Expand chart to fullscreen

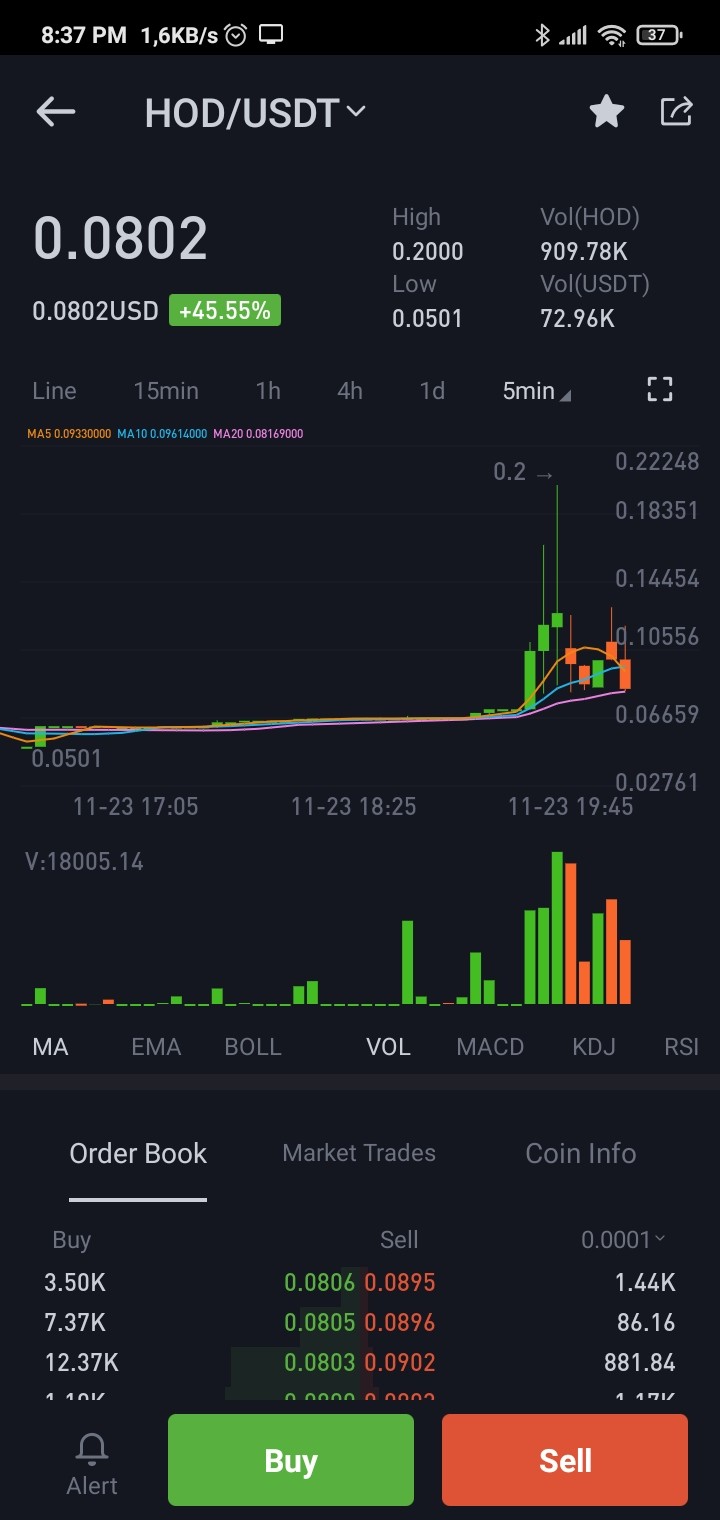pos(660,390)
